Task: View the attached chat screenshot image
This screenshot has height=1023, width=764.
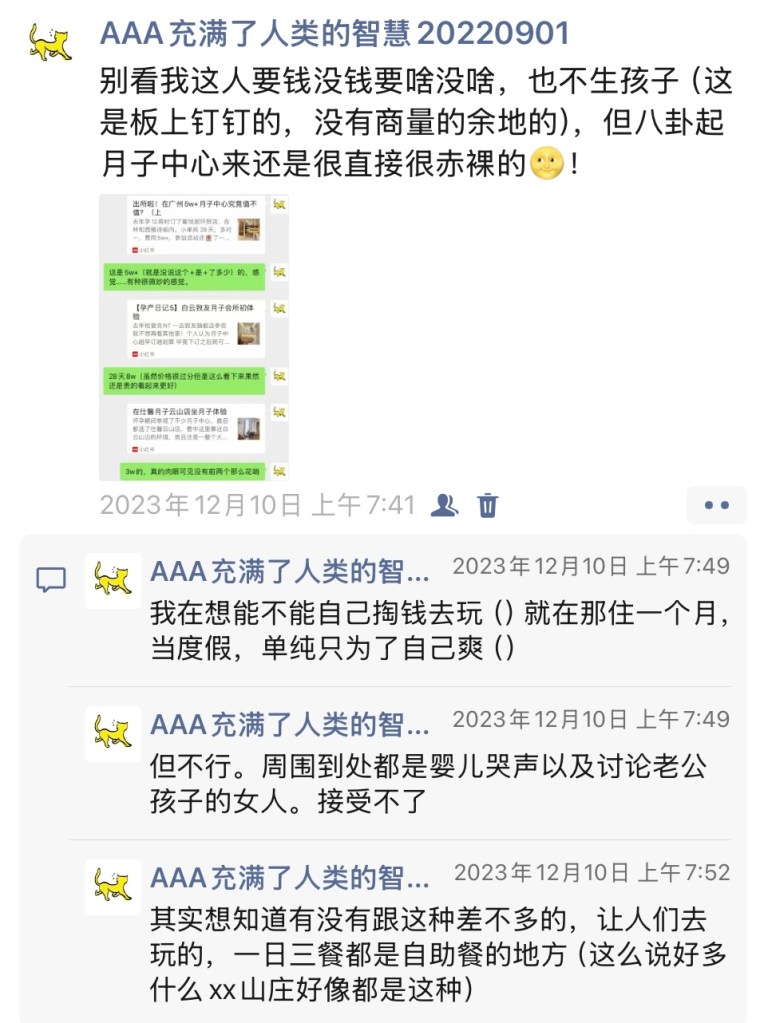Action: coord(195,337)
